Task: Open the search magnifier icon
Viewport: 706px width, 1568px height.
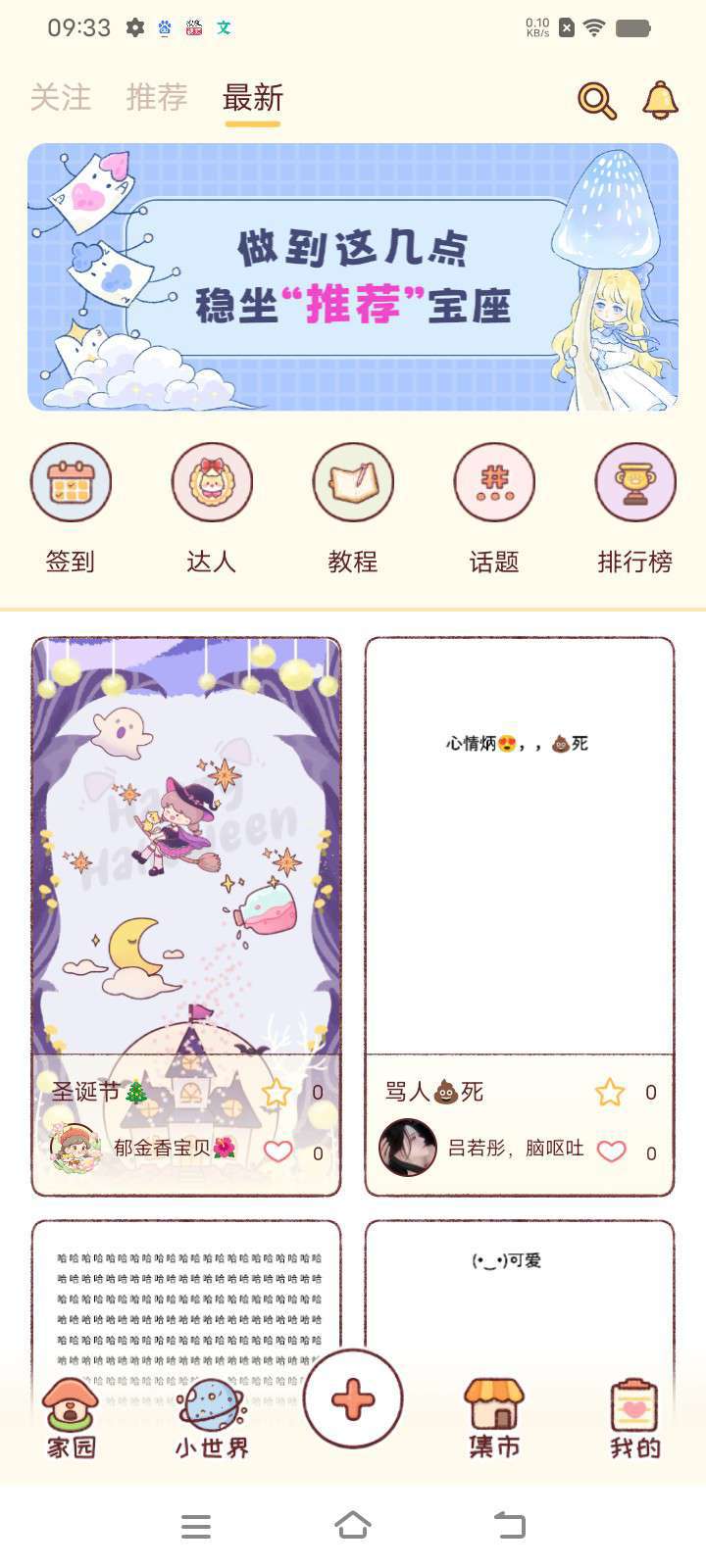Action: click(x=596, y=100)
